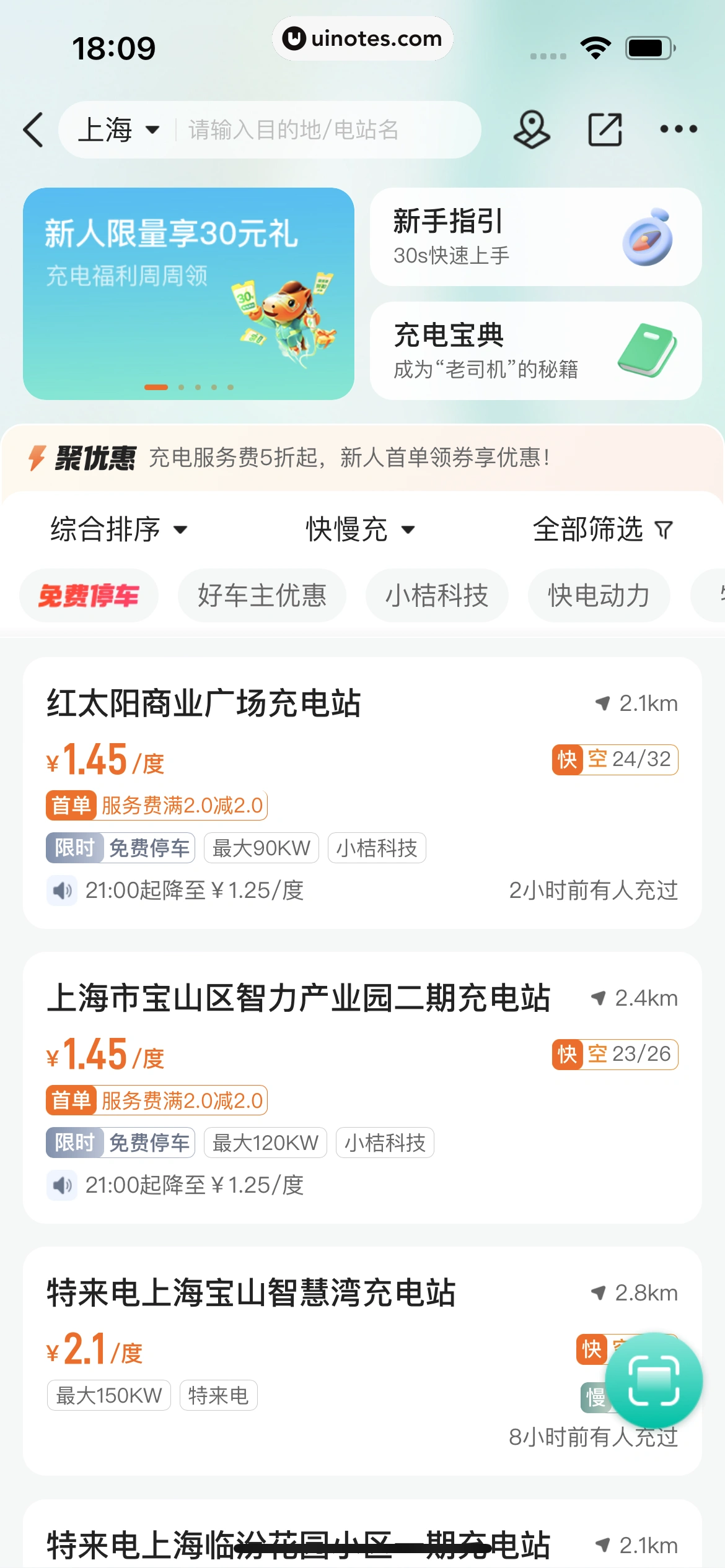
Task: Tap the 新手指引 stopwatch icon
Action: pyautogui.click(x=645, y=239)
